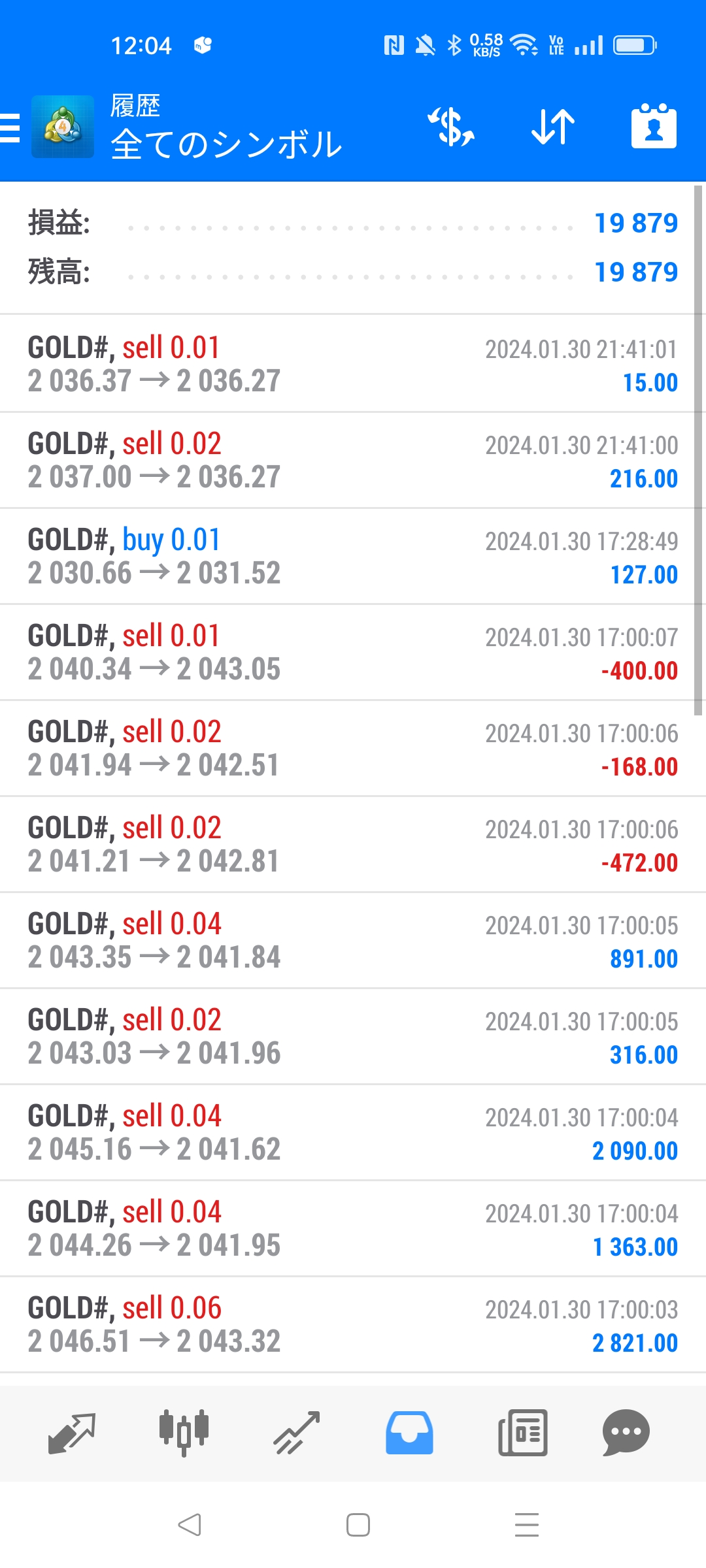706x1568 pixels.
Task: Select the History inbox tab
Action: [409, 1432]
